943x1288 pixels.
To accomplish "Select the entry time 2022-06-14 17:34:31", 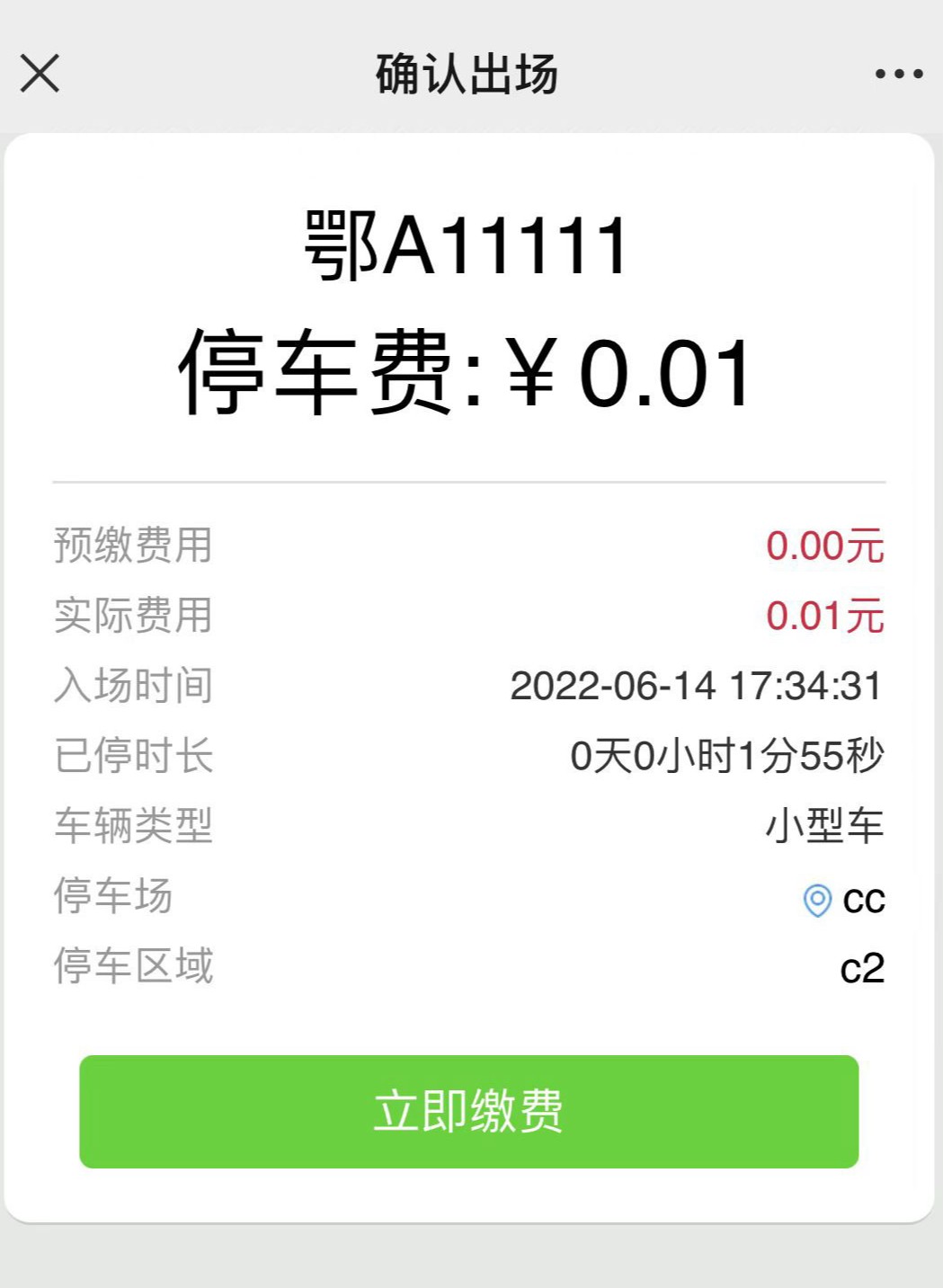I will [x=698, y=687].
